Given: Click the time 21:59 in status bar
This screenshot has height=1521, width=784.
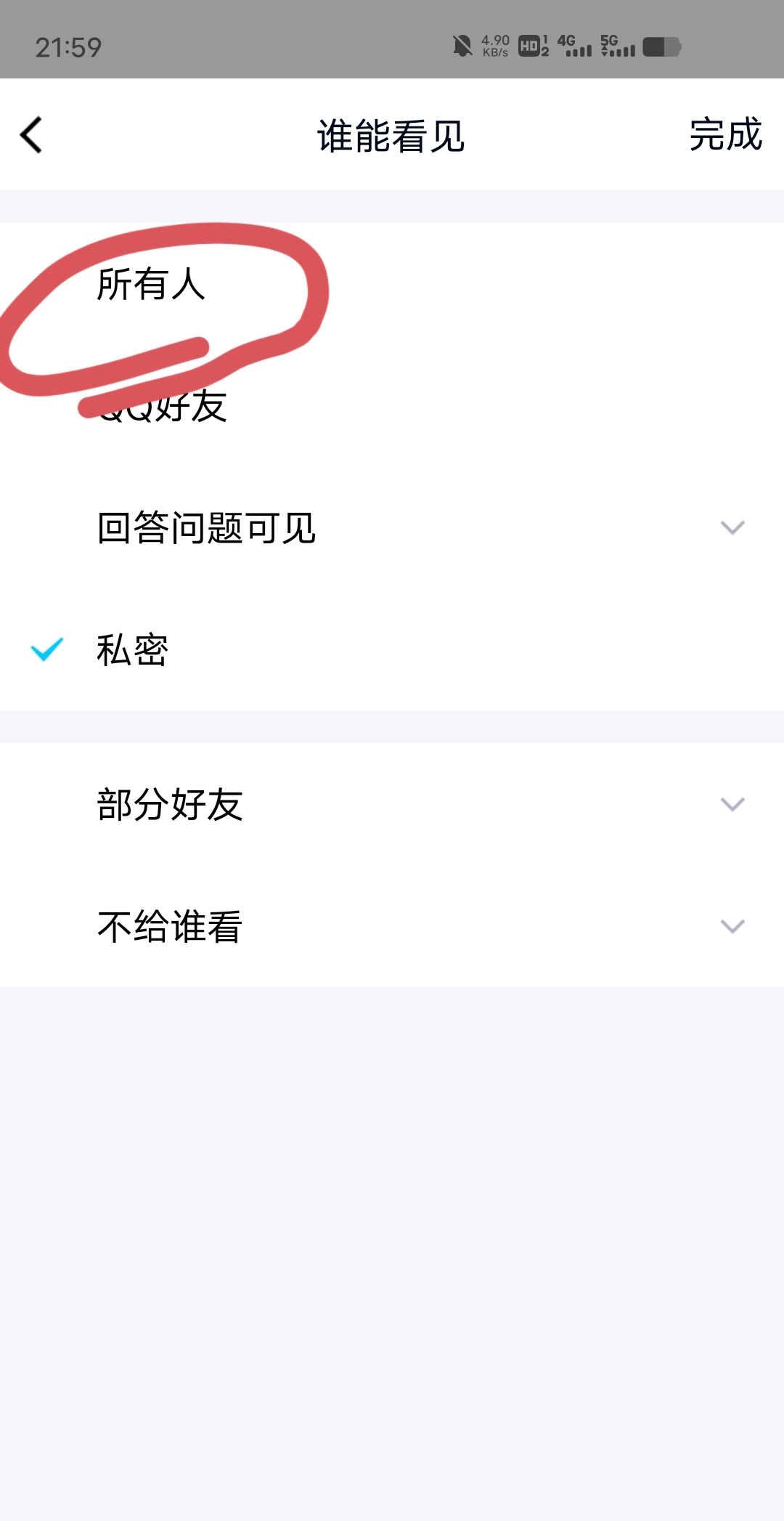Looking at the screenshot, I should (65, 46).
